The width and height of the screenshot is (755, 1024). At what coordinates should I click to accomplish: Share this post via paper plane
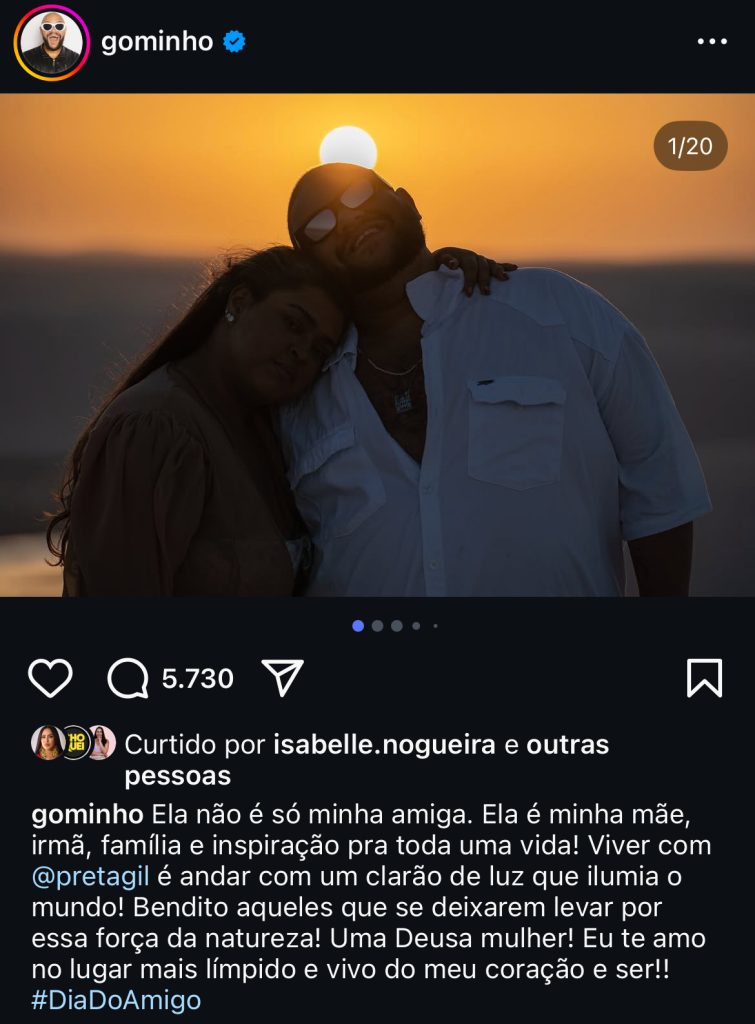click(282, 678)
